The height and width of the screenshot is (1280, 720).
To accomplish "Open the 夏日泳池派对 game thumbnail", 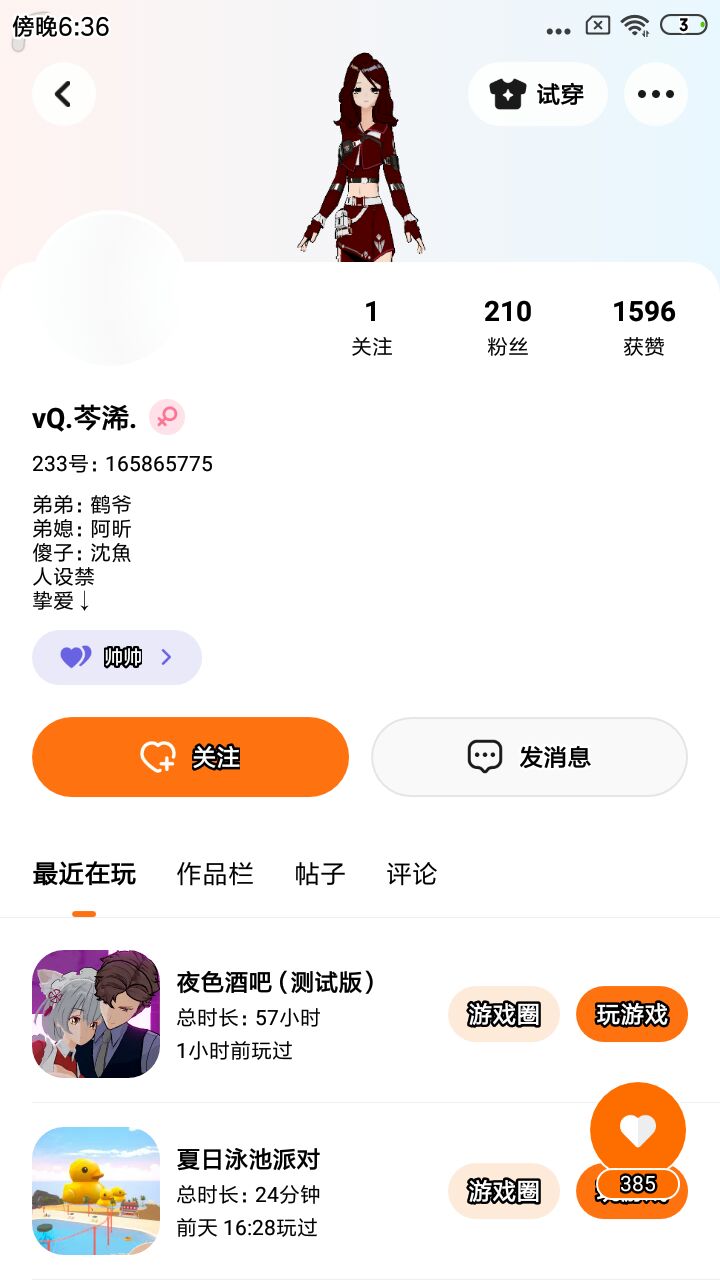I will [96, 1191].
